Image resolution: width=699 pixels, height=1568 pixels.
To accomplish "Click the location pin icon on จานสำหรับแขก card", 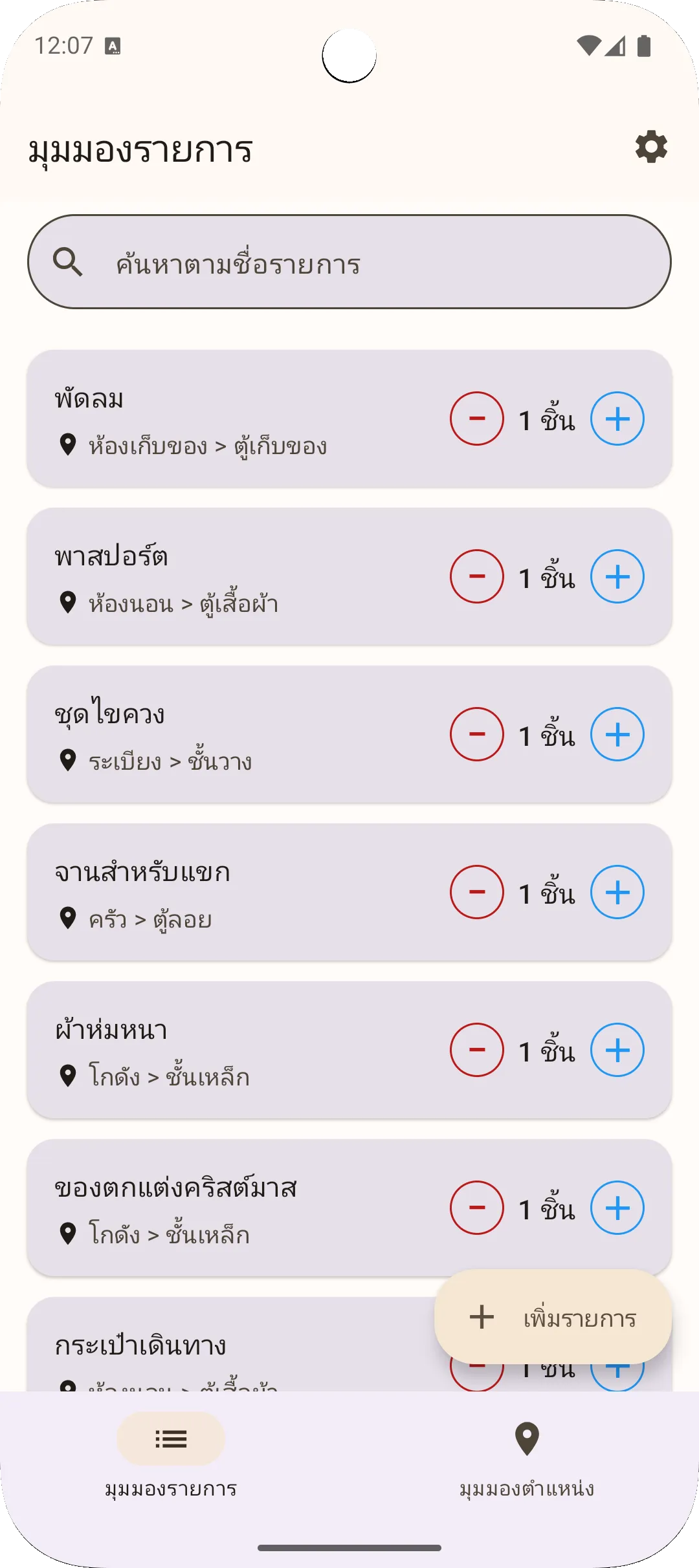I will [69, 920].
